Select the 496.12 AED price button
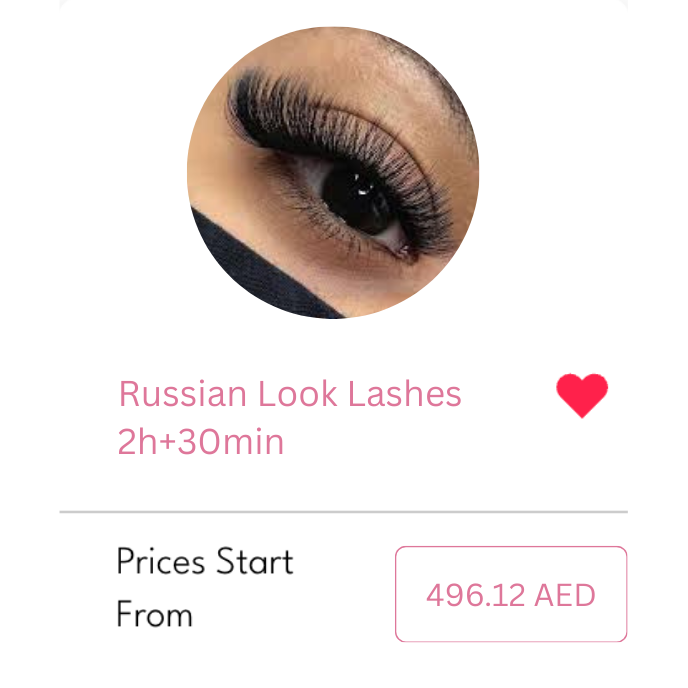688x688 pixels. point(511,594)
